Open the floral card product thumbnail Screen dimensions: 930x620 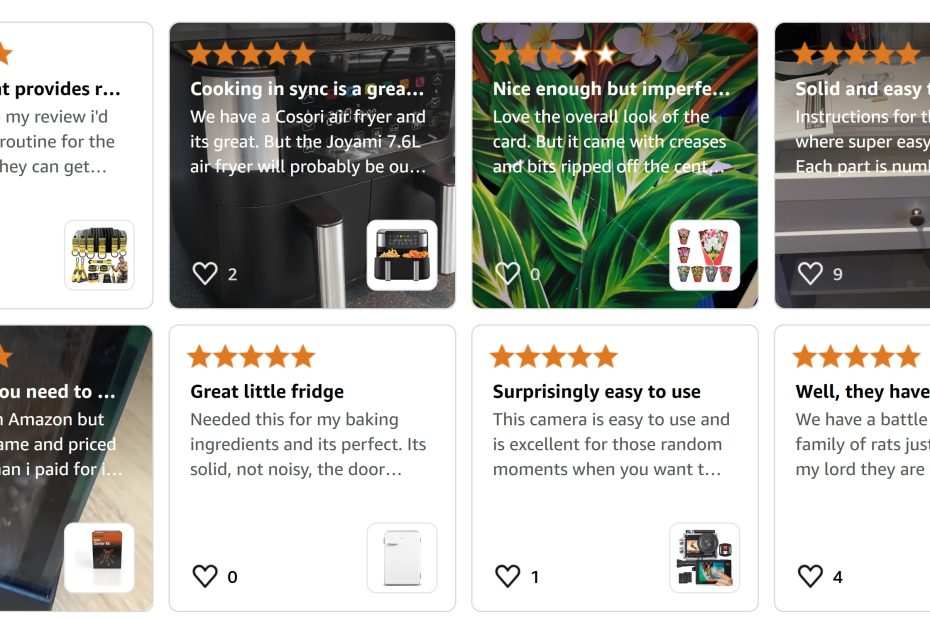pos(704,255)
